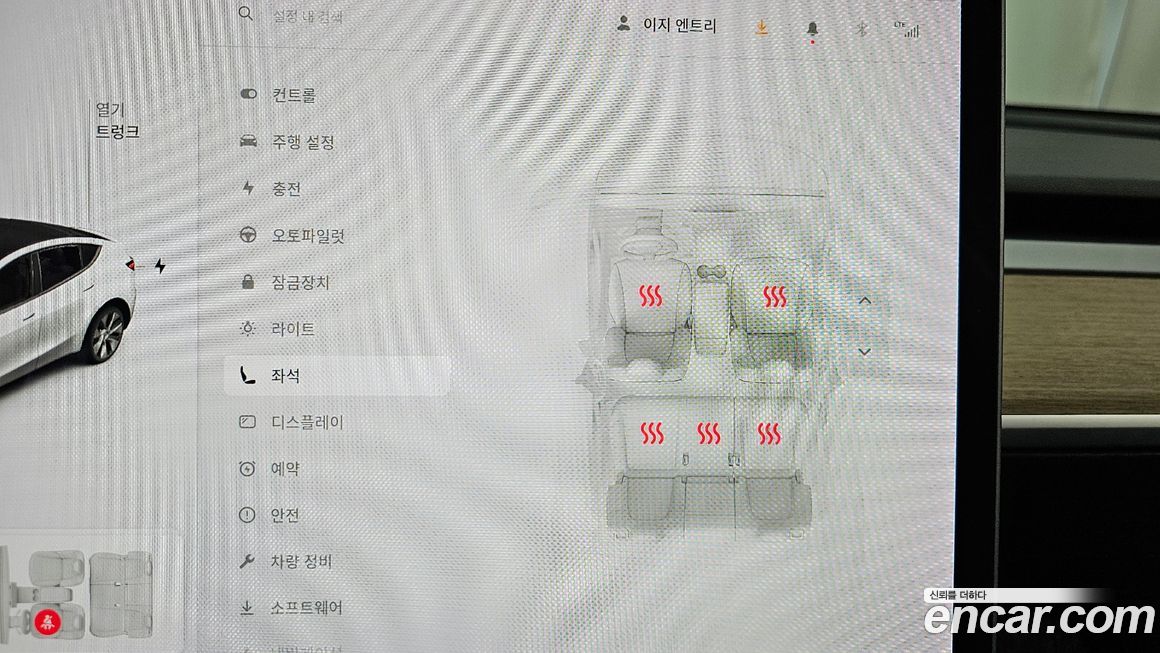Open the software download icon

click(x=763, y=28)
